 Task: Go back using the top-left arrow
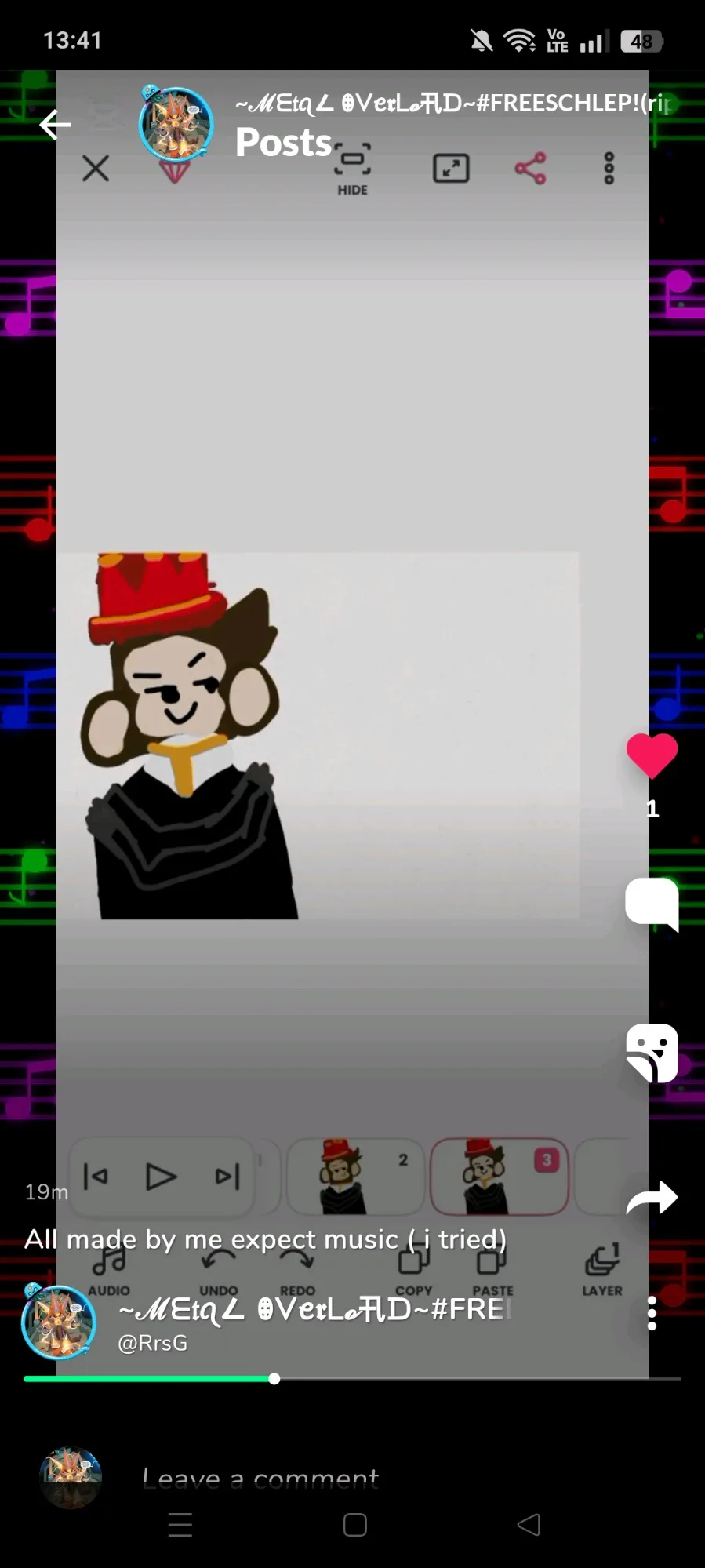click(x=55, y=125)
